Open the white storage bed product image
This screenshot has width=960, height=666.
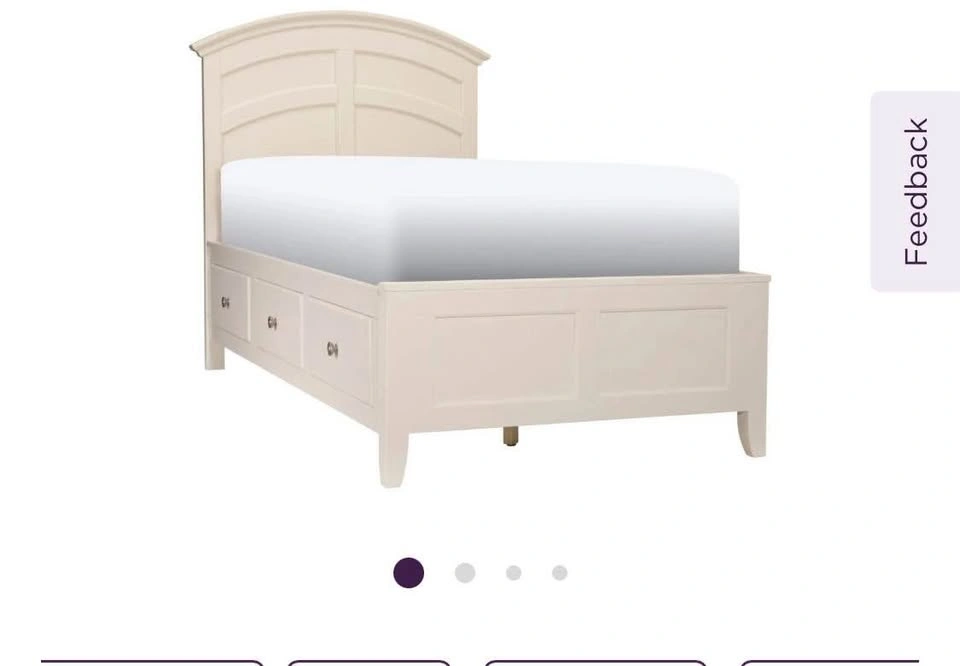(x=480, y=249)
